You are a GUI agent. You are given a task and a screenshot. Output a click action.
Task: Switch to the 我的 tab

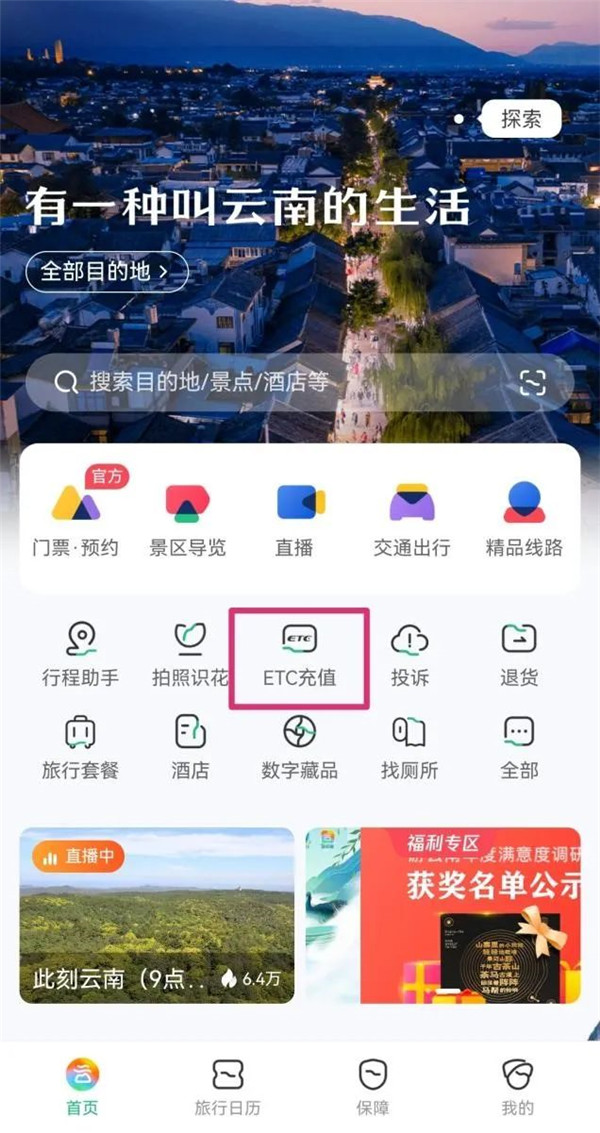(x=517, y=1087)
